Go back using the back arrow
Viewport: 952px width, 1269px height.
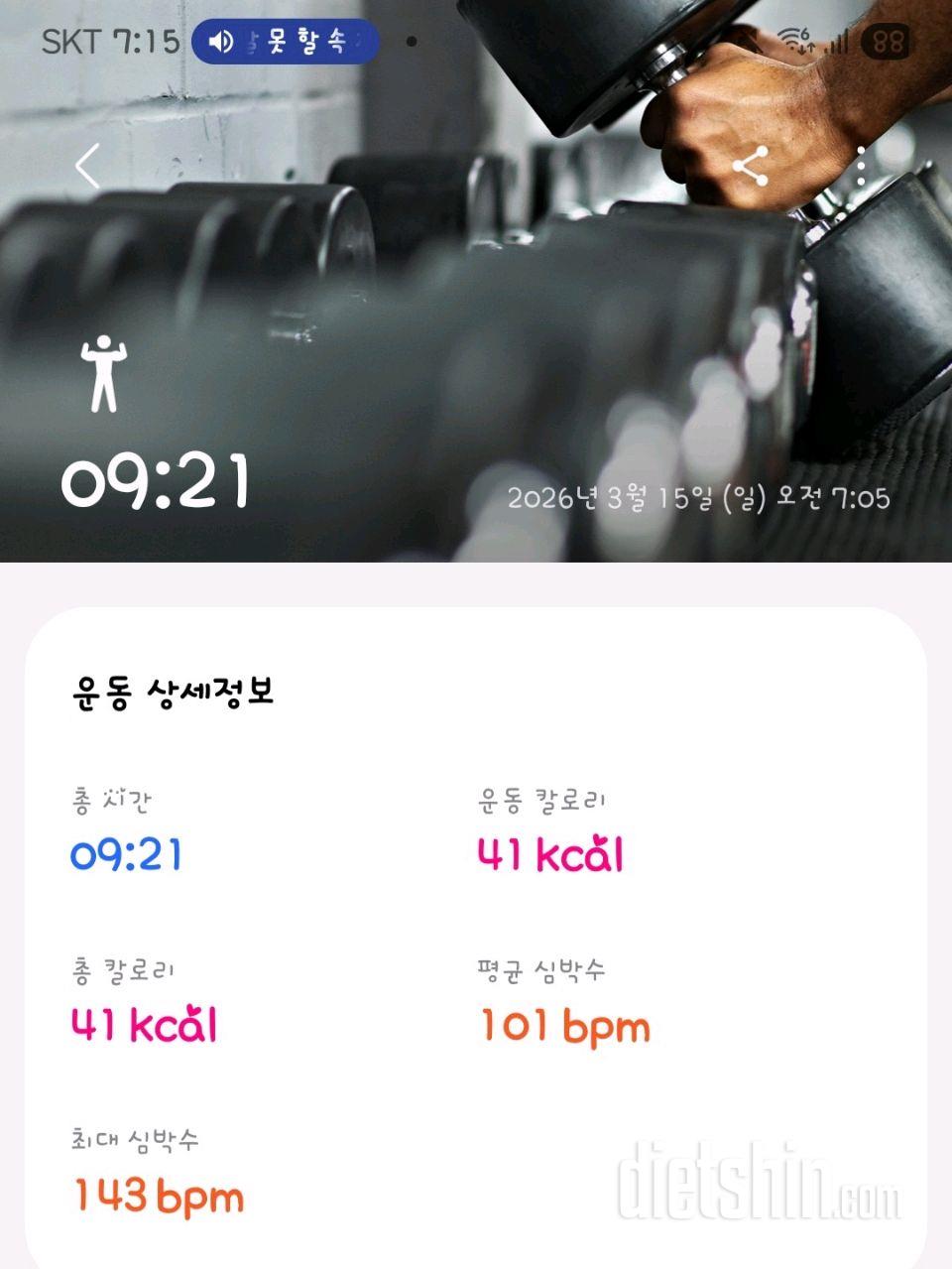[87, 167]
